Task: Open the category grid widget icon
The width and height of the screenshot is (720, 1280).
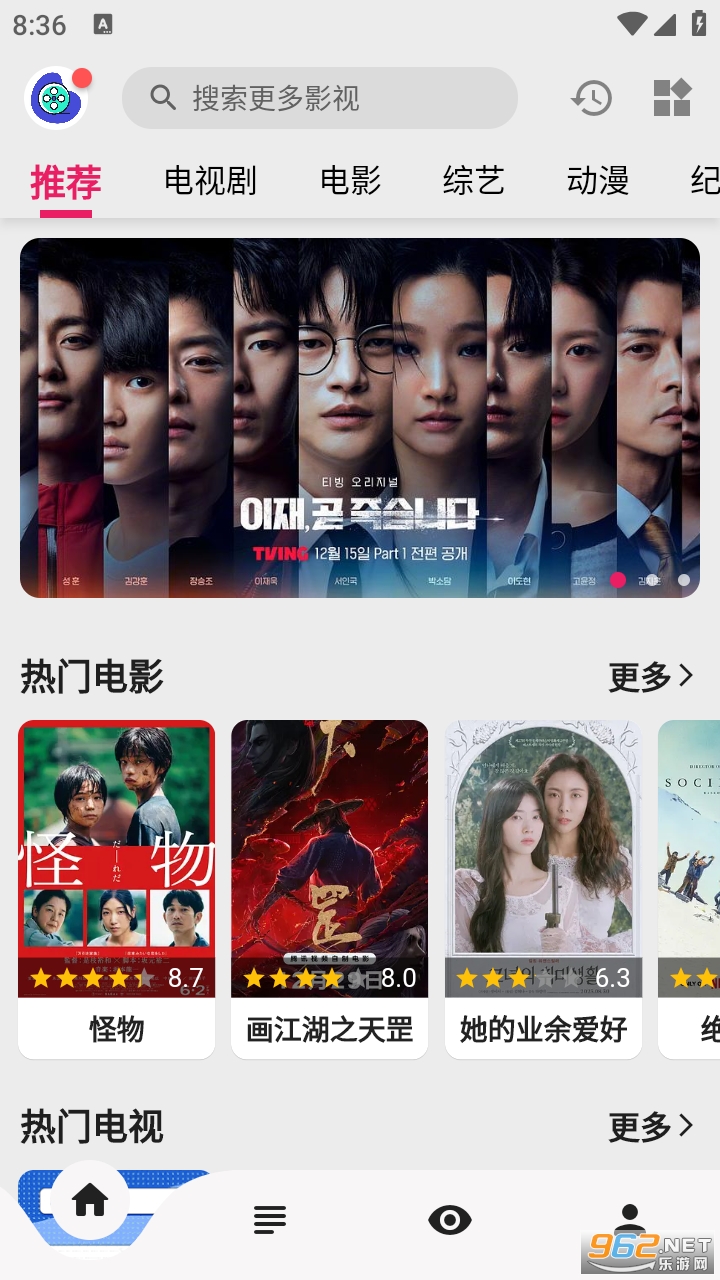Action: pyautogui.click(x=672, y=98)
